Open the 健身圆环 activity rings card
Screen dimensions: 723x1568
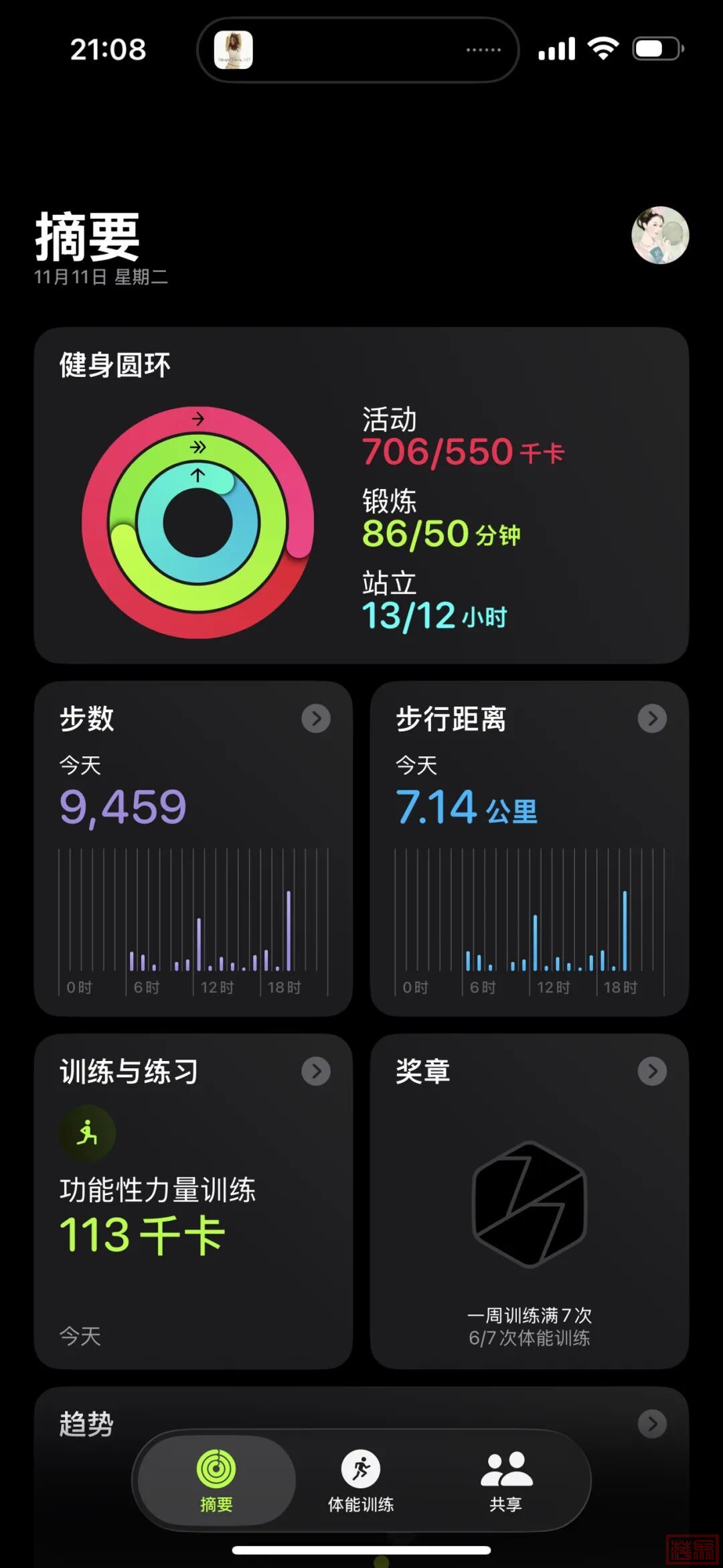pos(361,496)
